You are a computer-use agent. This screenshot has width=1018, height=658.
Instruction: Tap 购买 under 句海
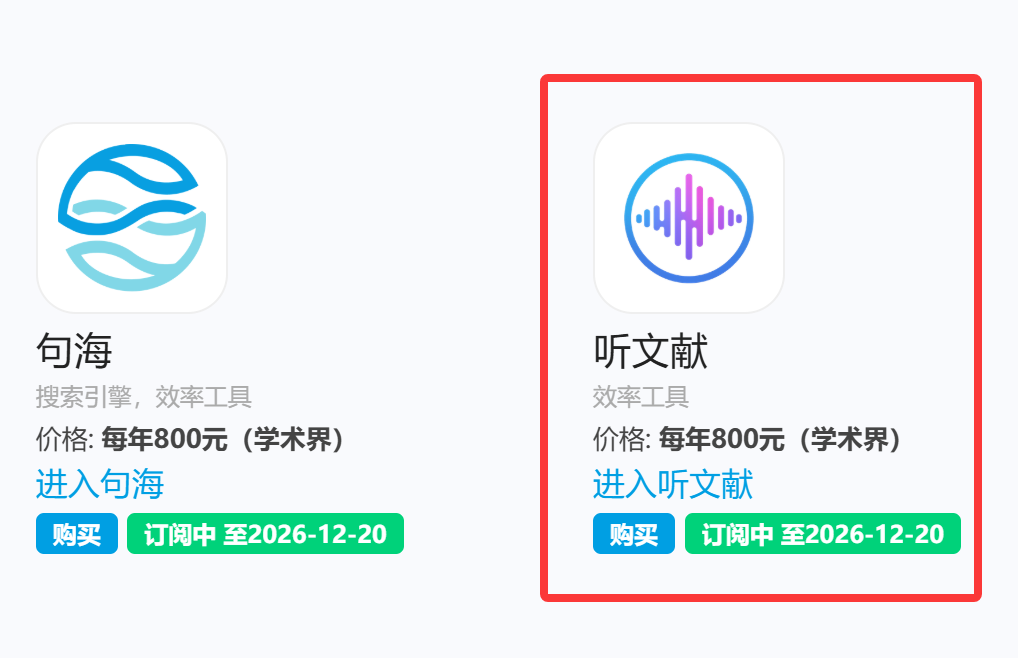coord(77,534)
